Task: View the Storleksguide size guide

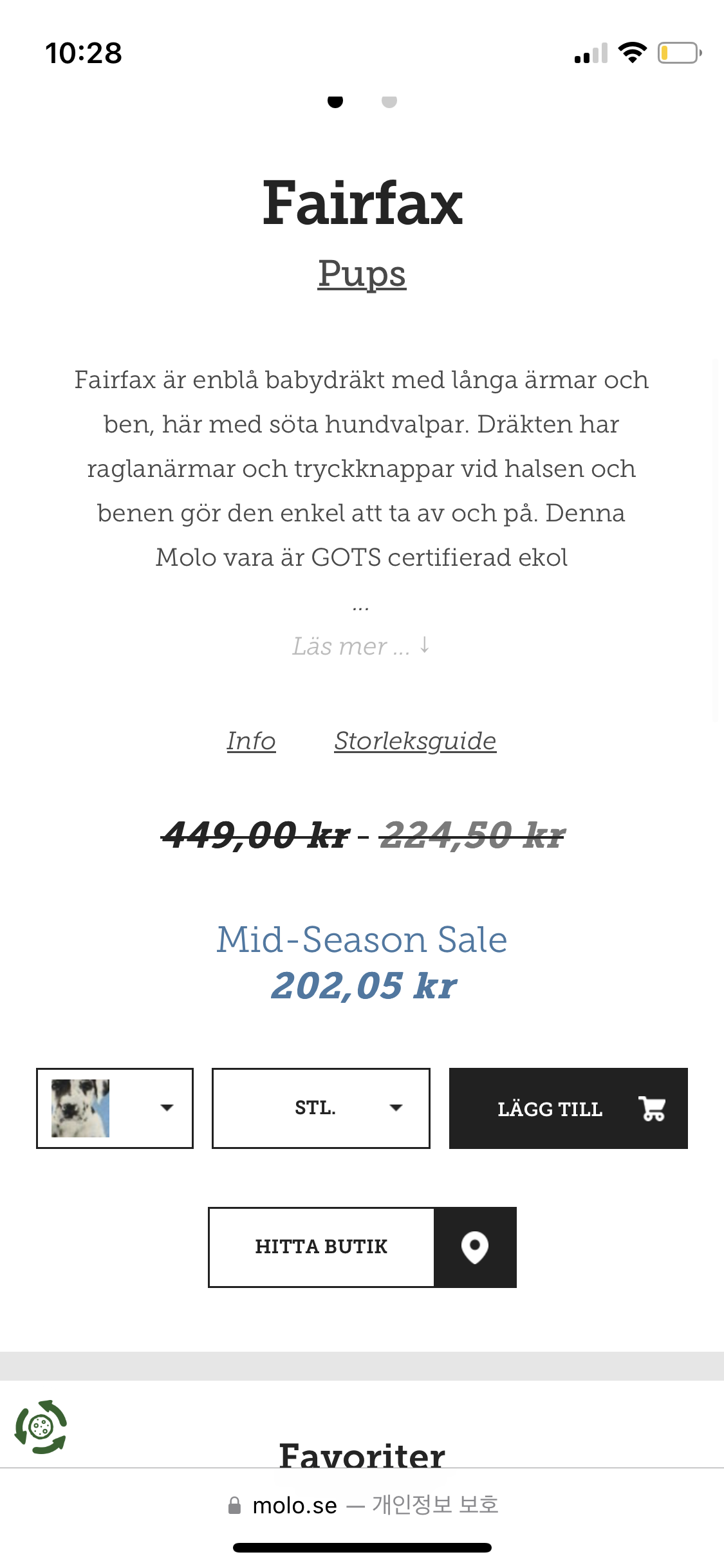Action: (415, 741)
